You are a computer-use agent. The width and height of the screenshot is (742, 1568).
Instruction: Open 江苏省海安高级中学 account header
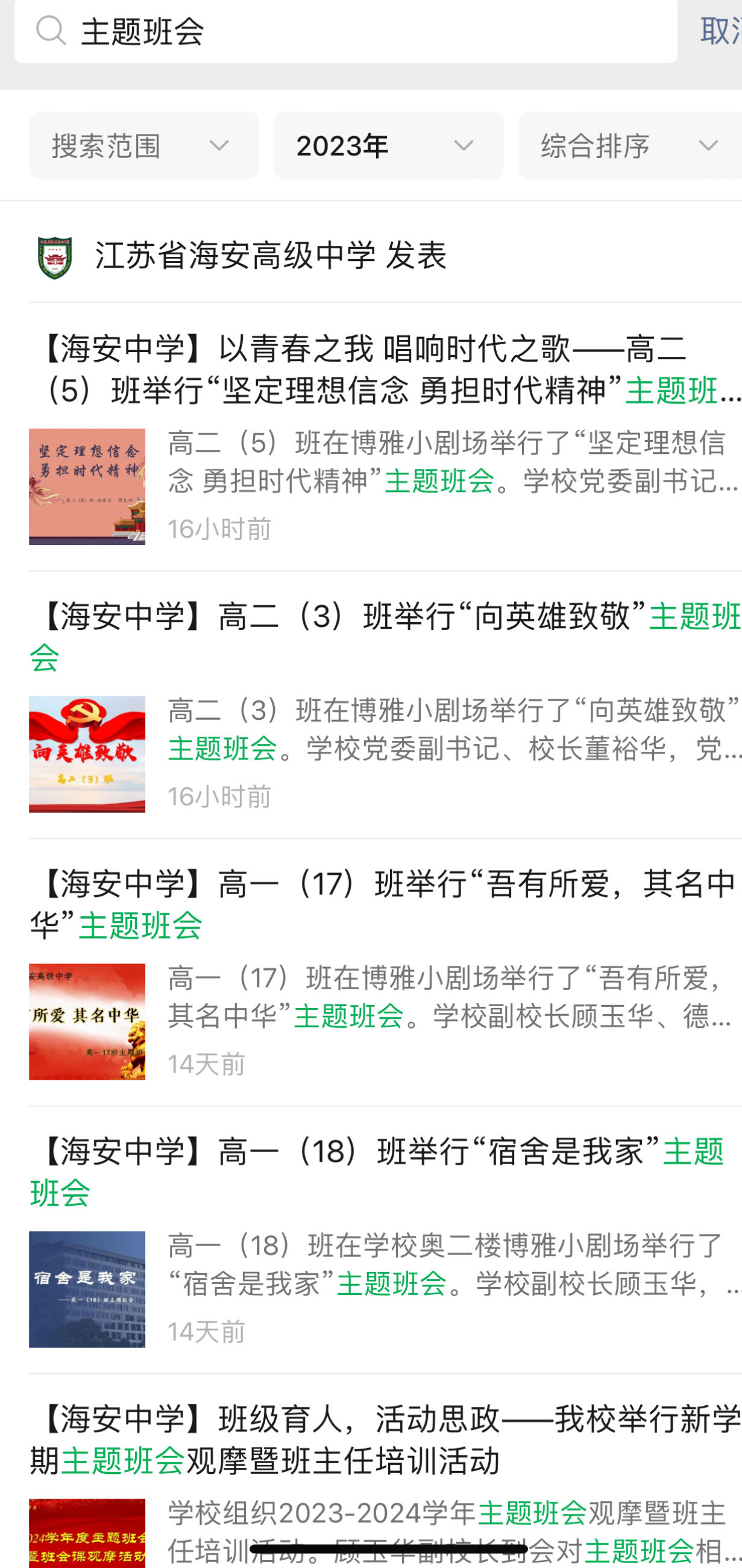(x=271, y=255)
